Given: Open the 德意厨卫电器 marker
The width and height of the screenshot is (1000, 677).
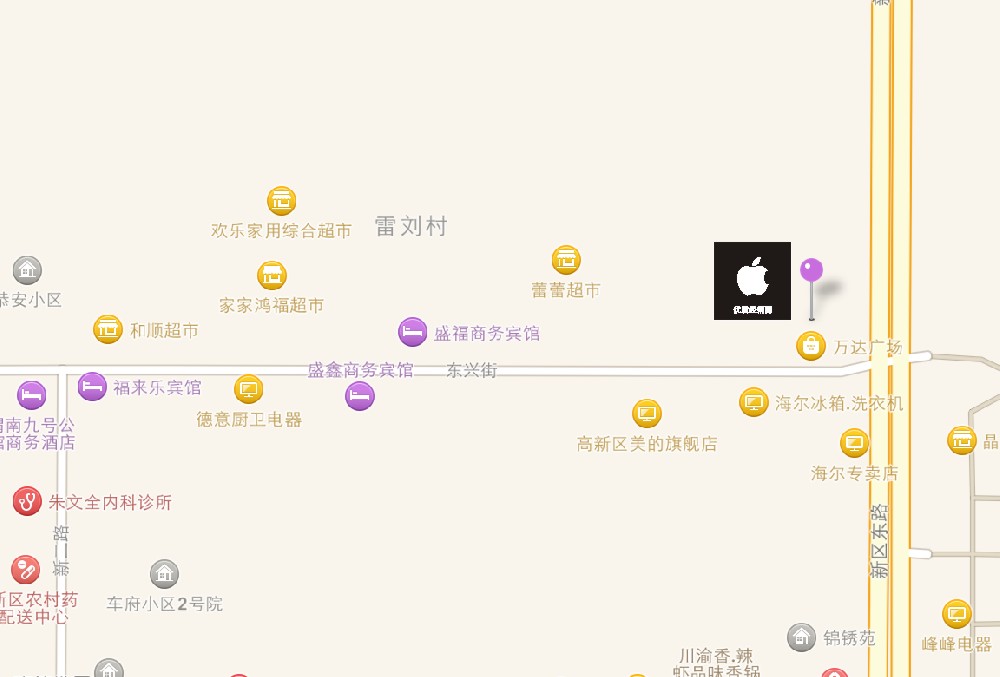Looking at the screenshot, I should (x=248, y=390).
